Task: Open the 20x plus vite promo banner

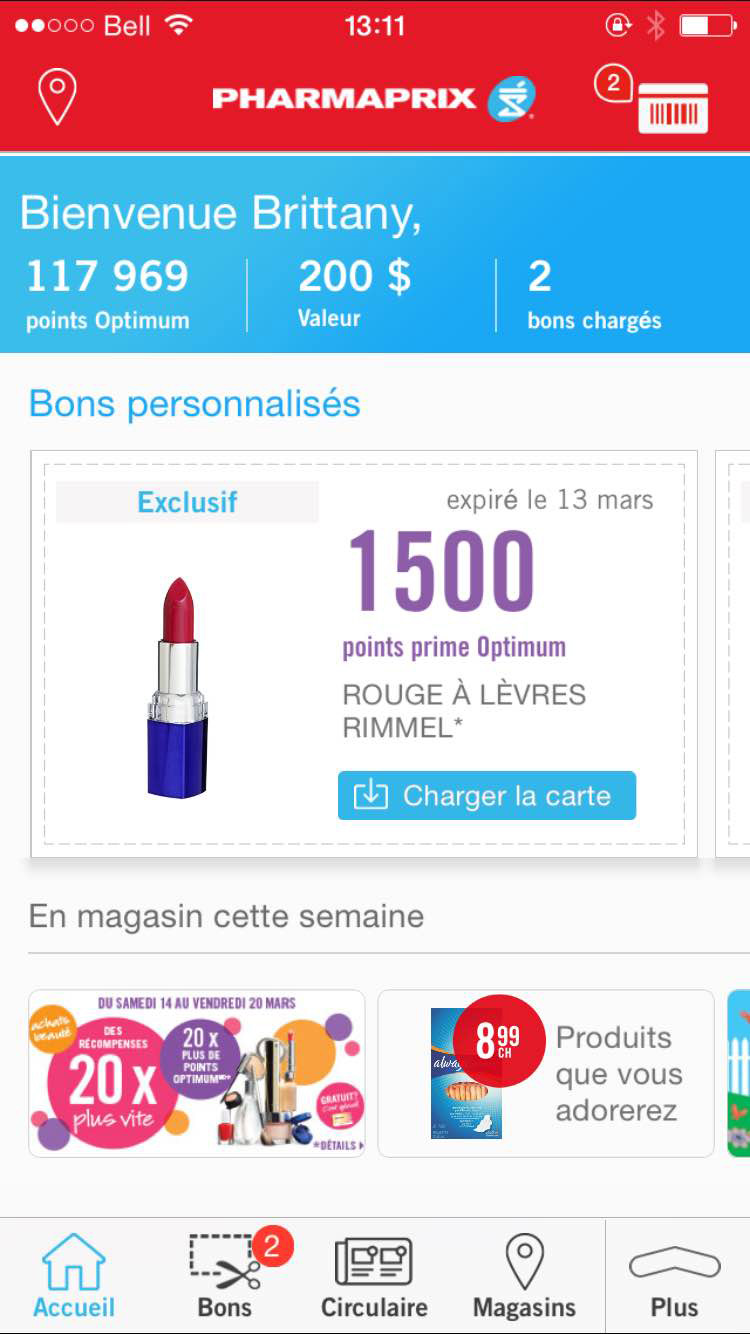Action: [197, 1073]
